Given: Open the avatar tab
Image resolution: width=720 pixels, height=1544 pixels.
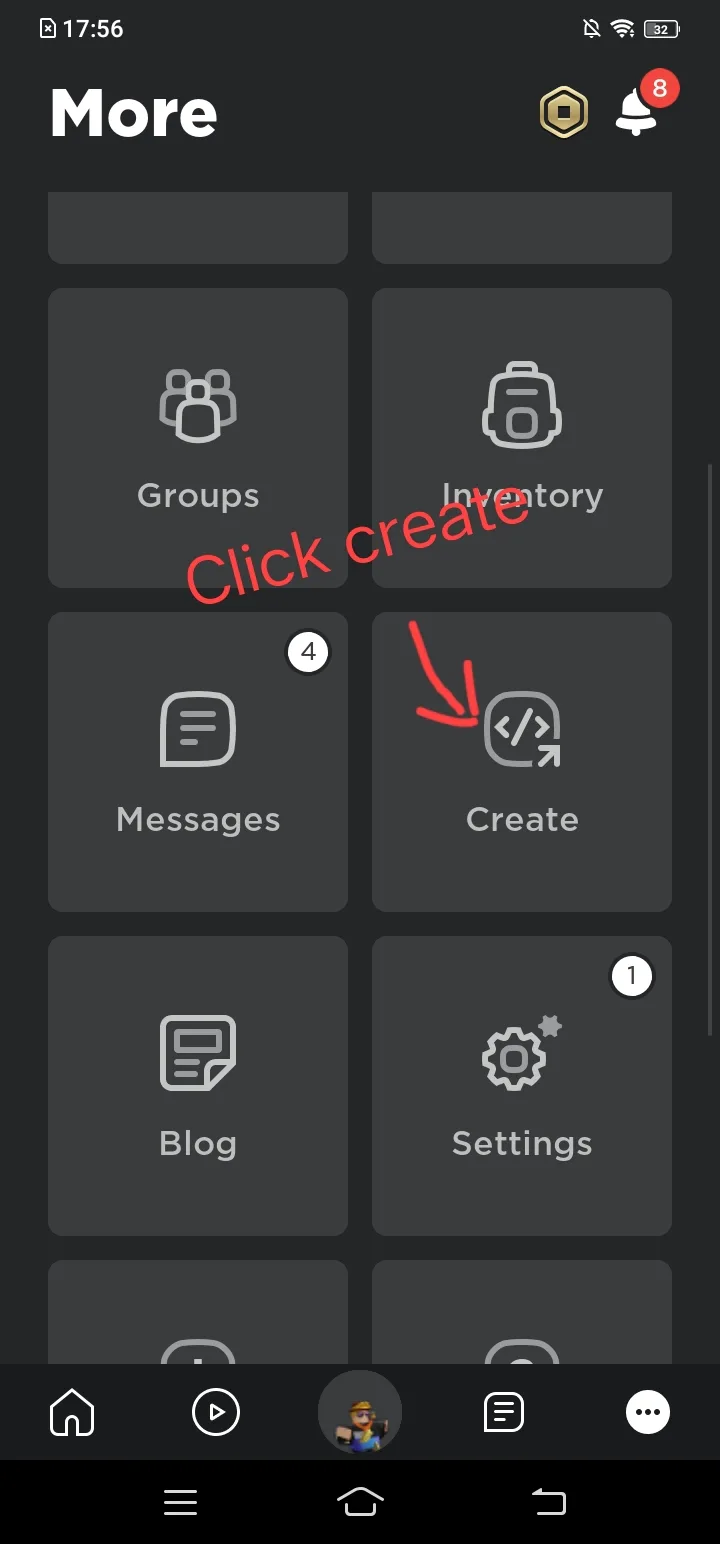Looking at the screenshot, I should pyautogui.click(x=360, y=1412).
